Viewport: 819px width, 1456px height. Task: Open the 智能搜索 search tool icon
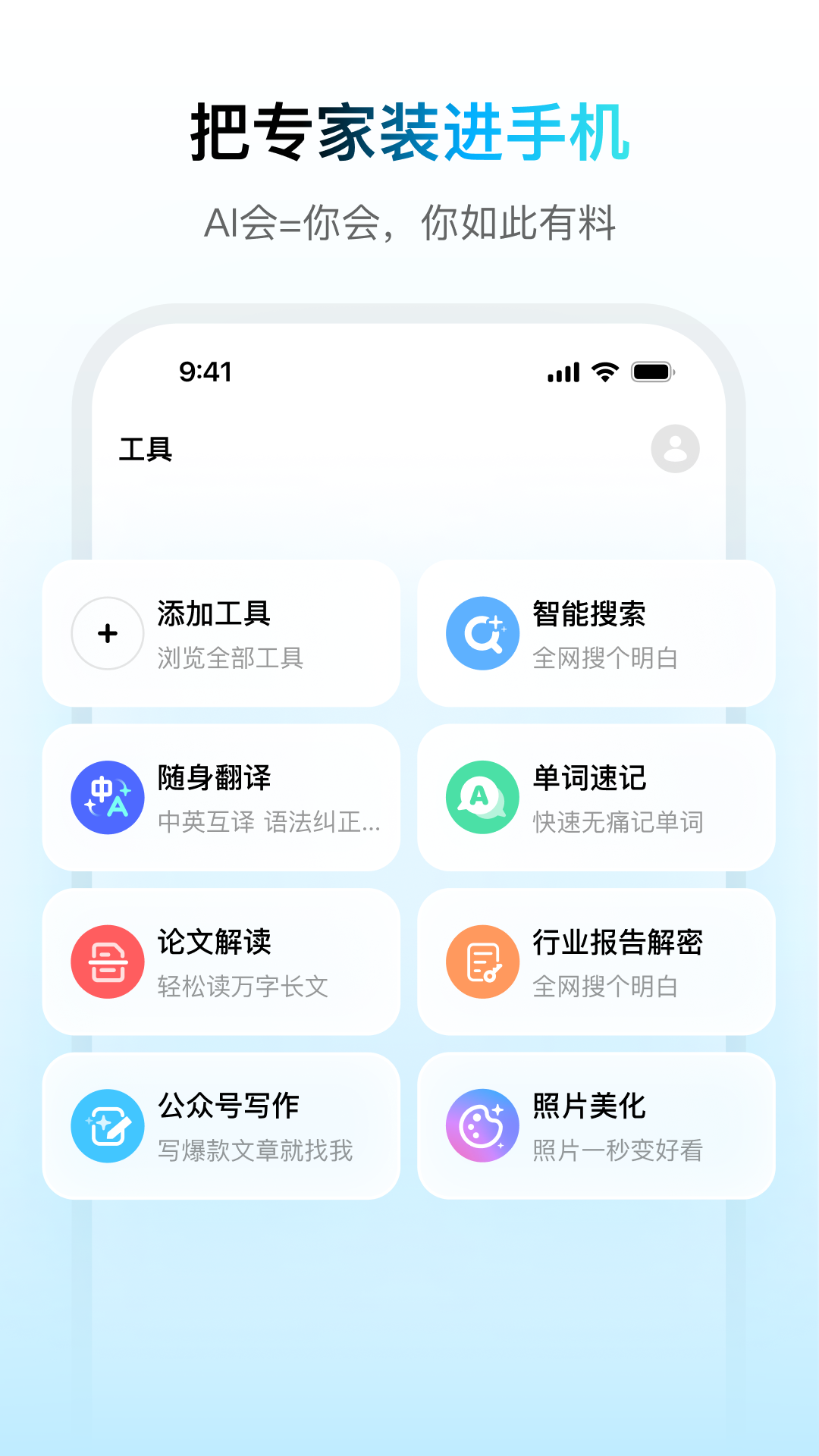[x=482, y=633]
